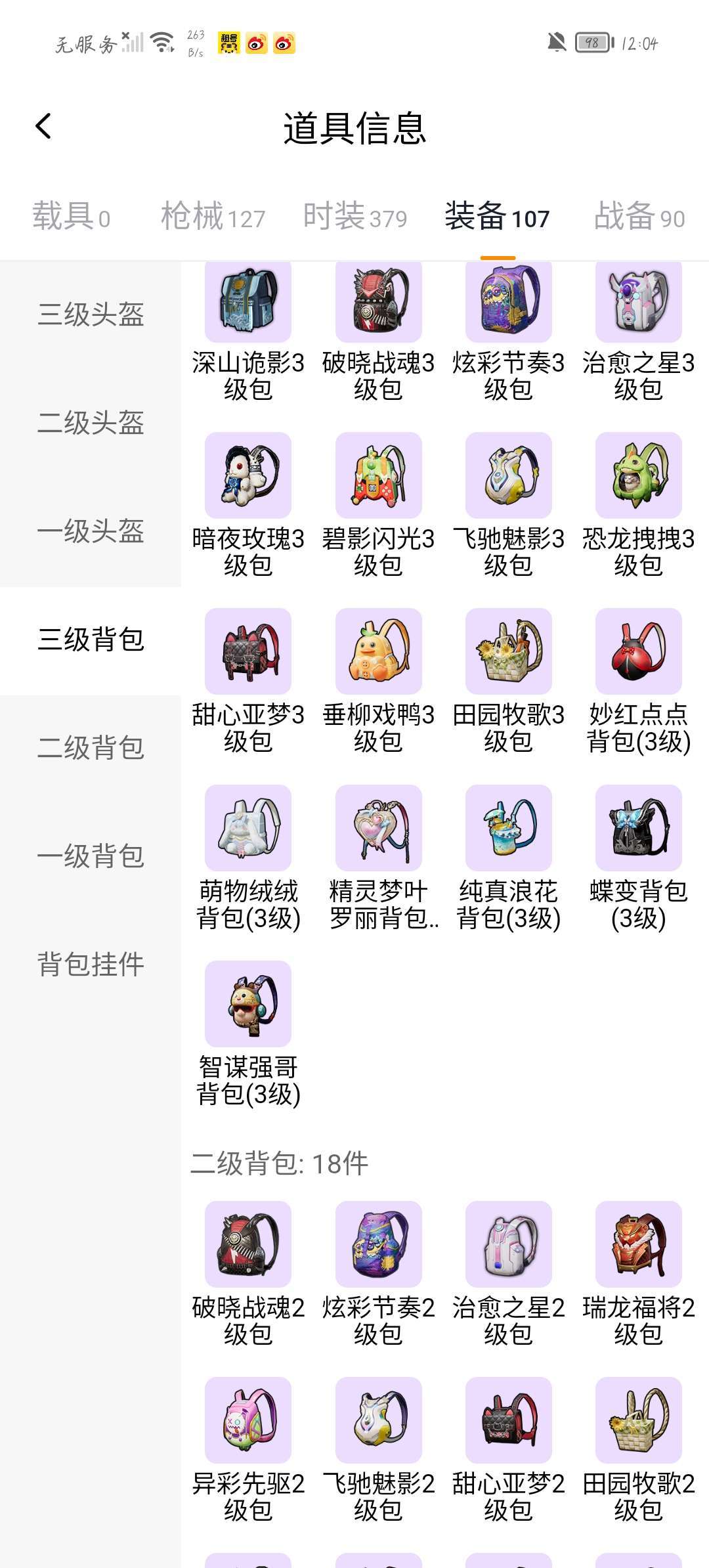View the 暗夜玫瑰3级包 backpack

tap(248, 506)
